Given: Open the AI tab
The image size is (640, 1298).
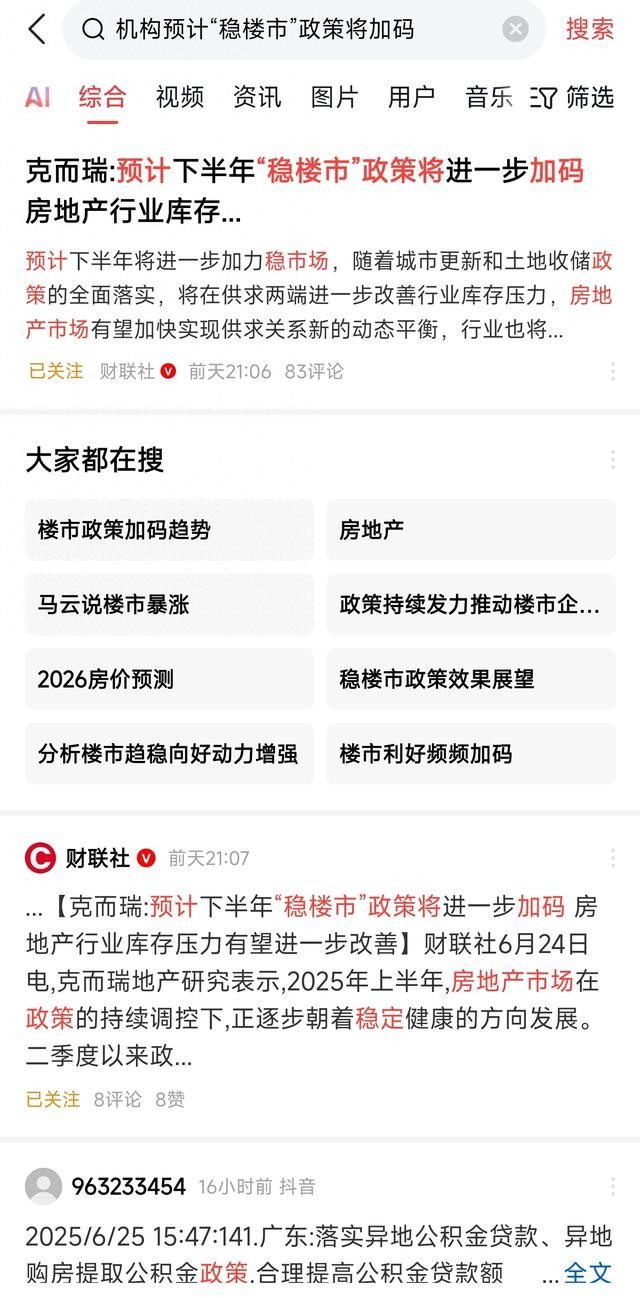Looking at the screenshot, I should click(38, 97).
